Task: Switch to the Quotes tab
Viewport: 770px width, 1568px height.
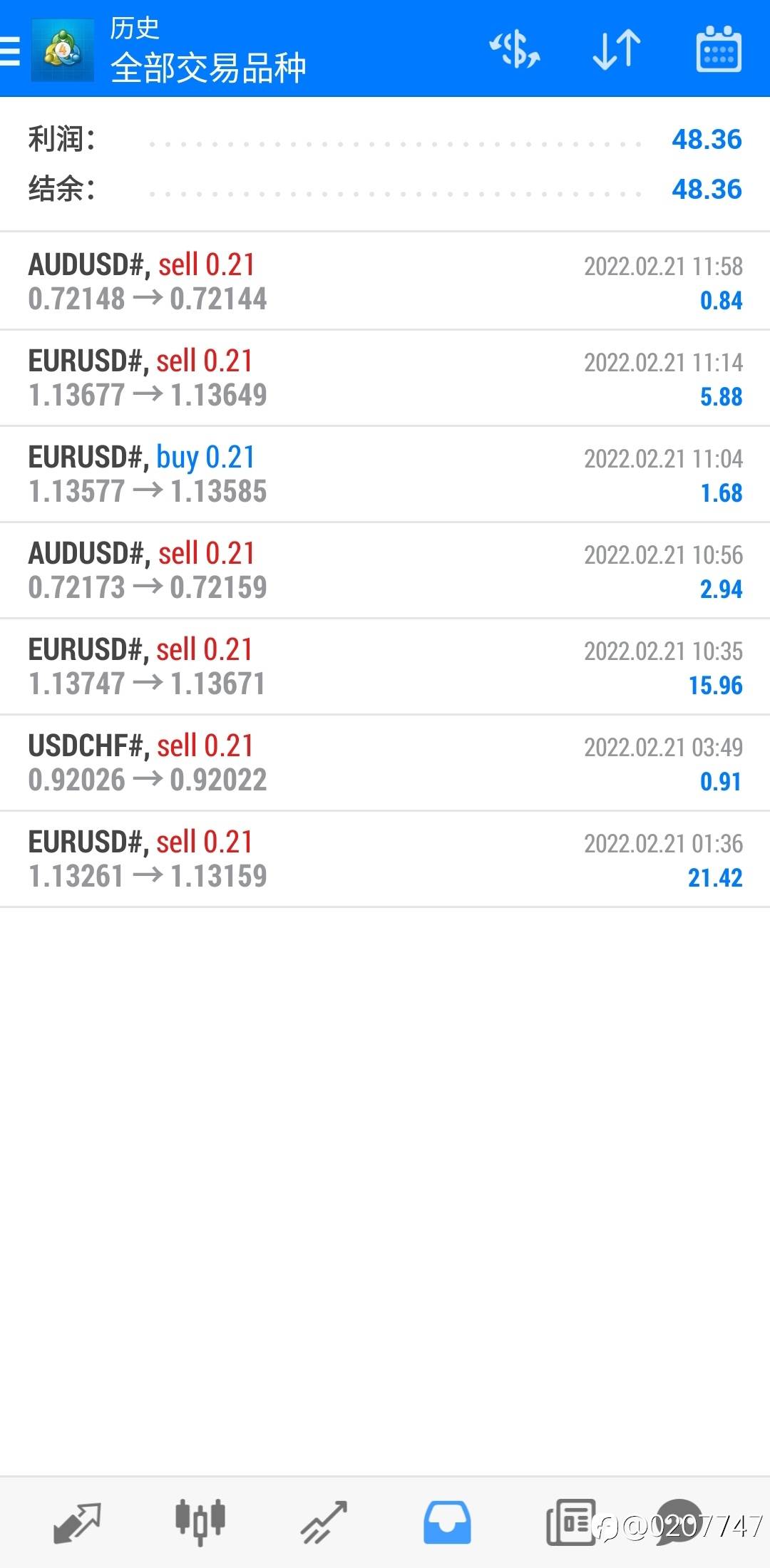Action: tap(77, 1522)
